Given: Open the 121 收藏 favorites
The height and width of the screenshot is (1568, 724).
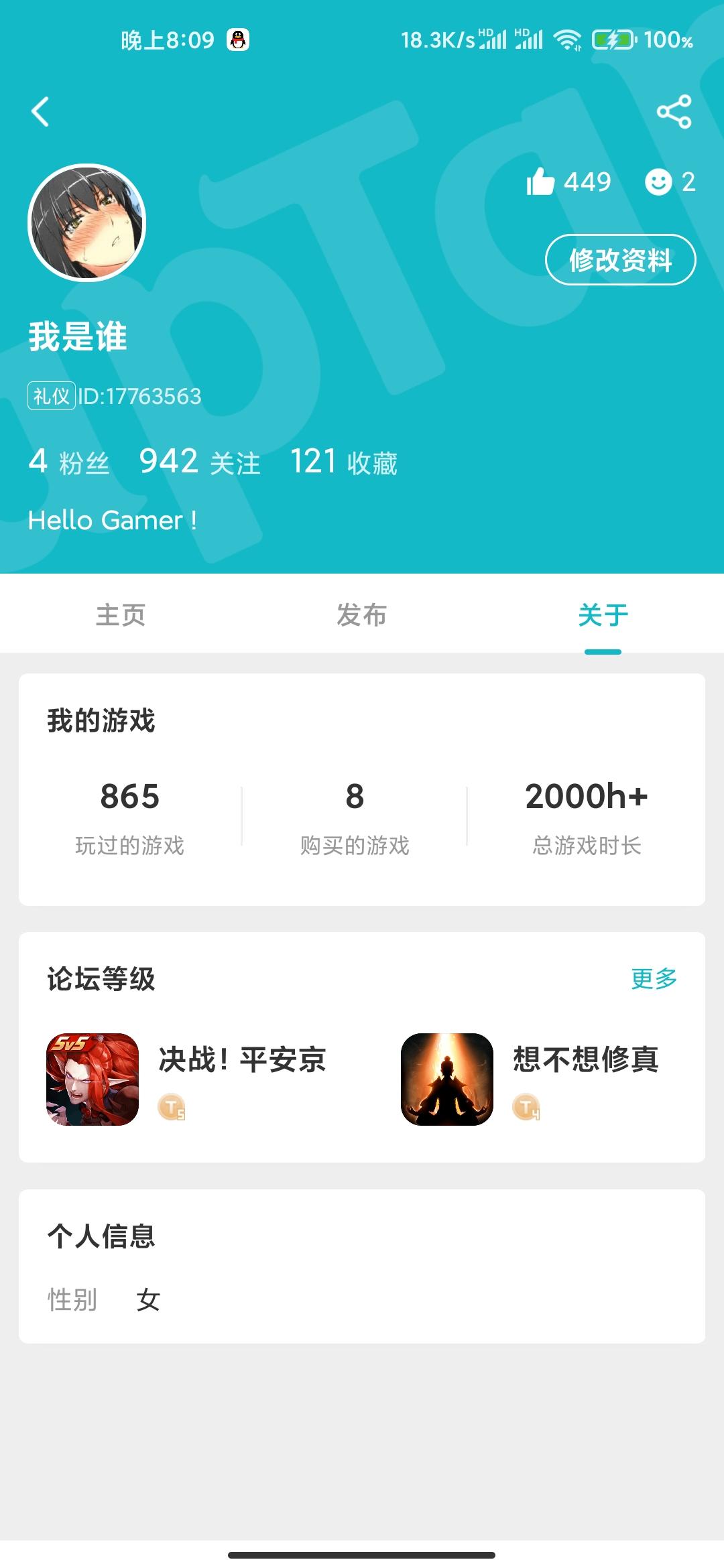Looking at the screenshot, I should coord(343,462).
